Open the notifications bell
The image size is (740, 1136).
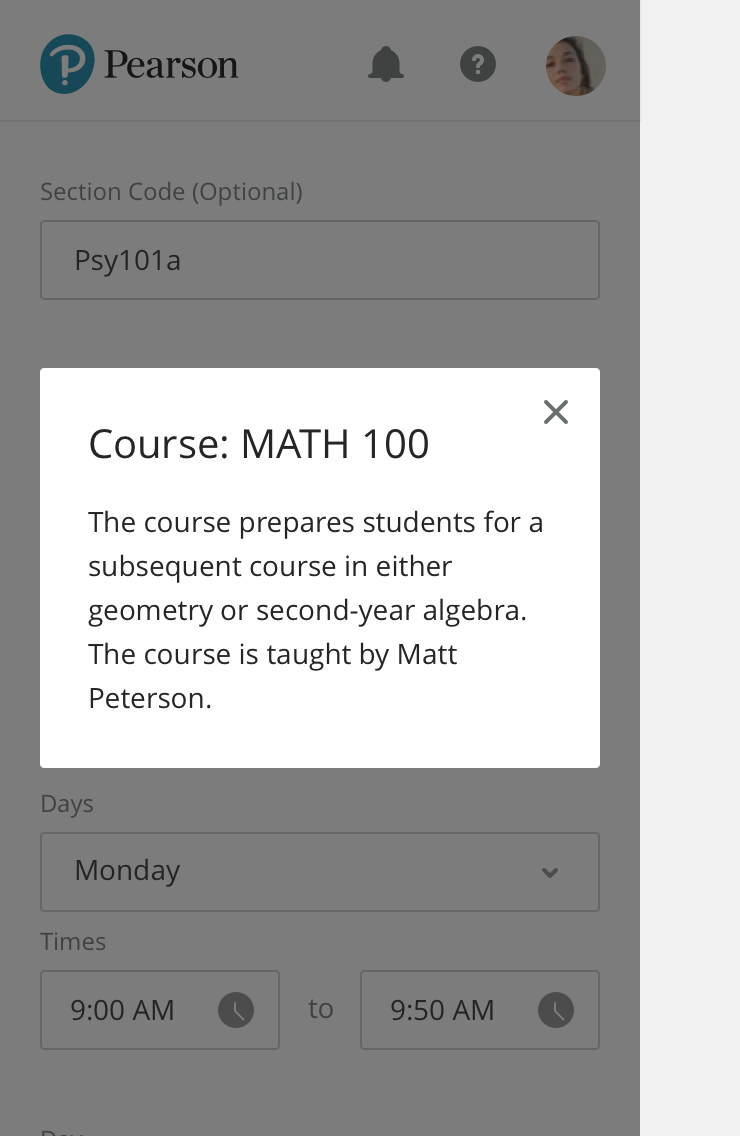(386, 66)
